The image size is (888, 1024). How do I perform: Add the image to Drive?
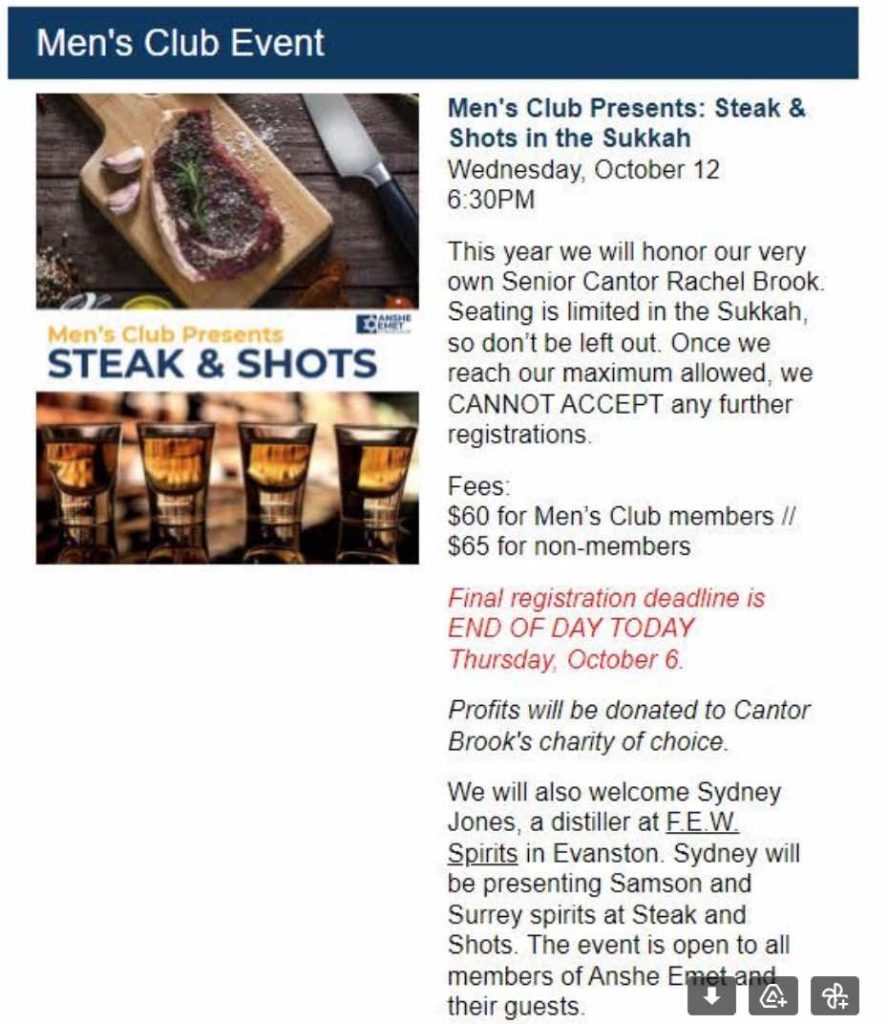pos(773,995)
